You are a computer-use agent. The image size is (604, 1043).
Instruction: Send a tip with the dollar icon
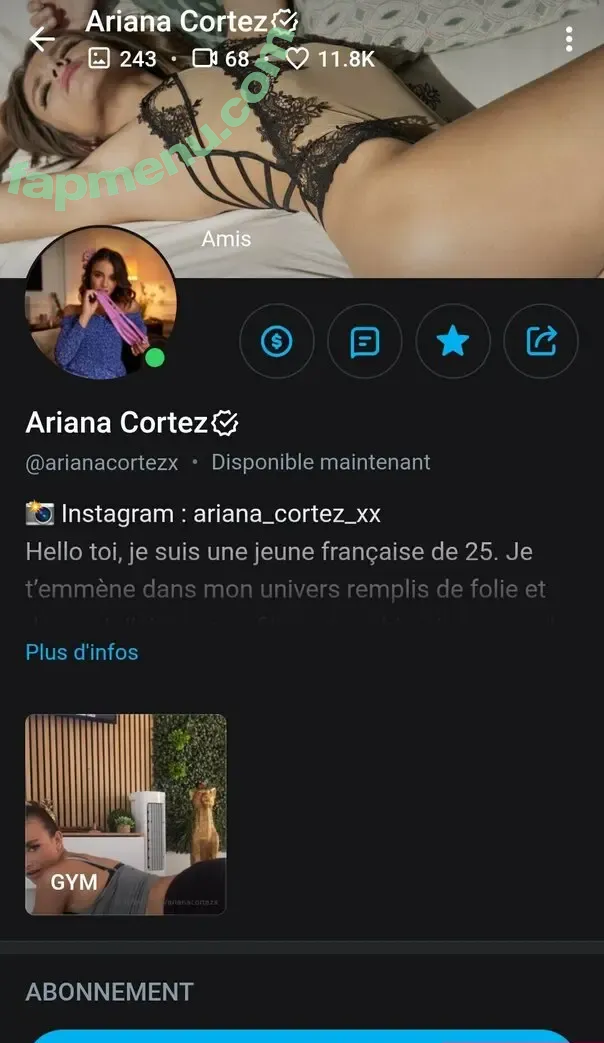click(x=277, y=342)
